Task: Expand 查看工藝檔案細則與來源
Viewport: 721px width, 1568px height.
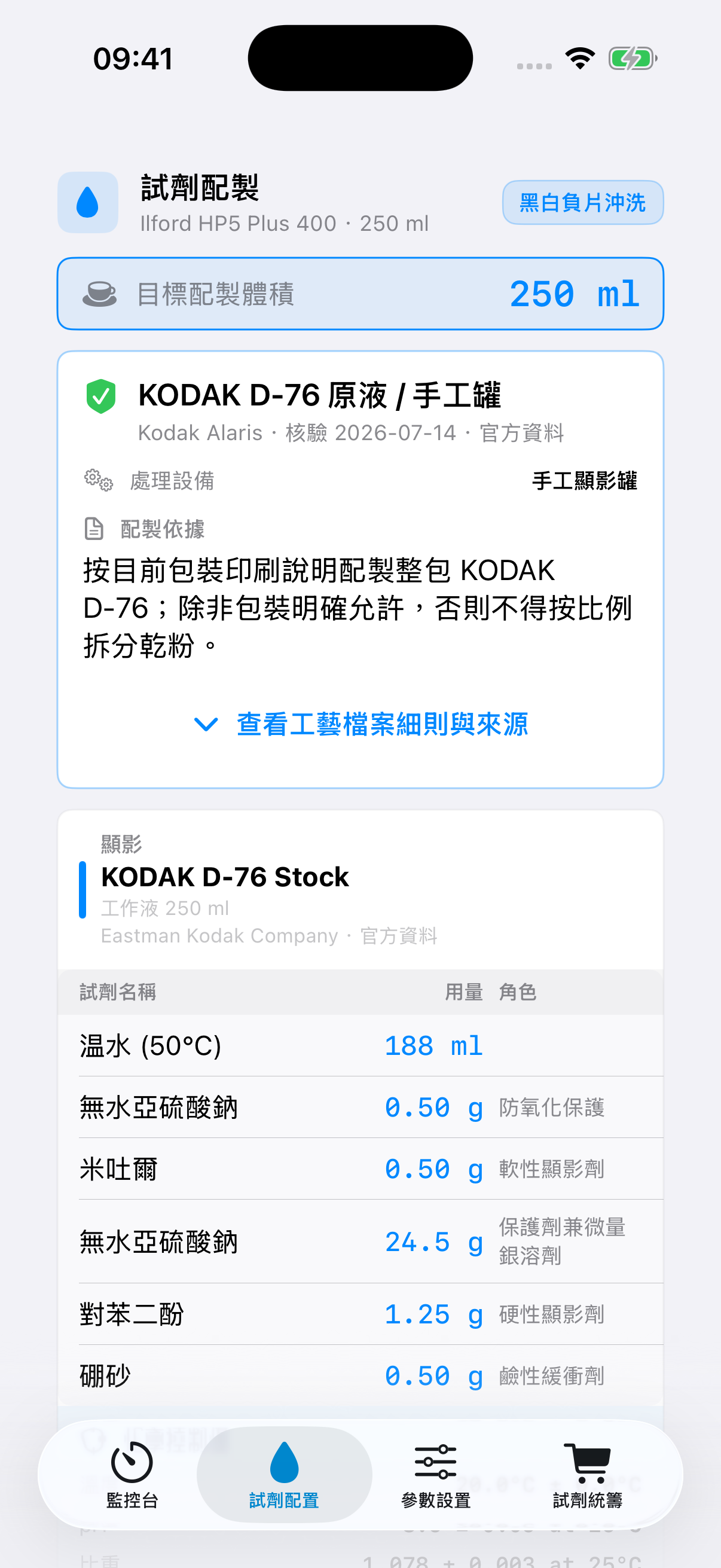Action: click(x=360, y=724)
